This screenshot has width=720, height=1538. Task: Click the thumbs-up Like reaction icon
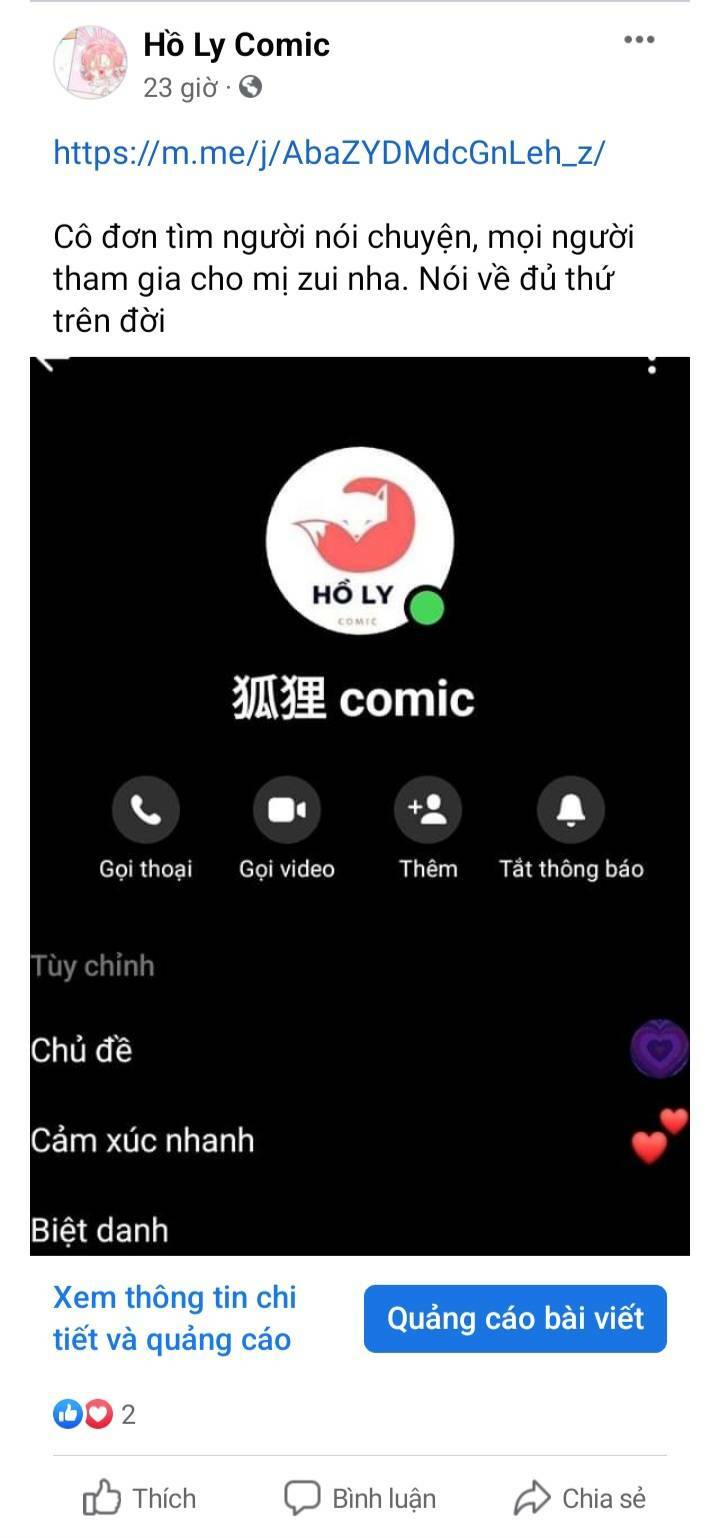(68, 1414)
